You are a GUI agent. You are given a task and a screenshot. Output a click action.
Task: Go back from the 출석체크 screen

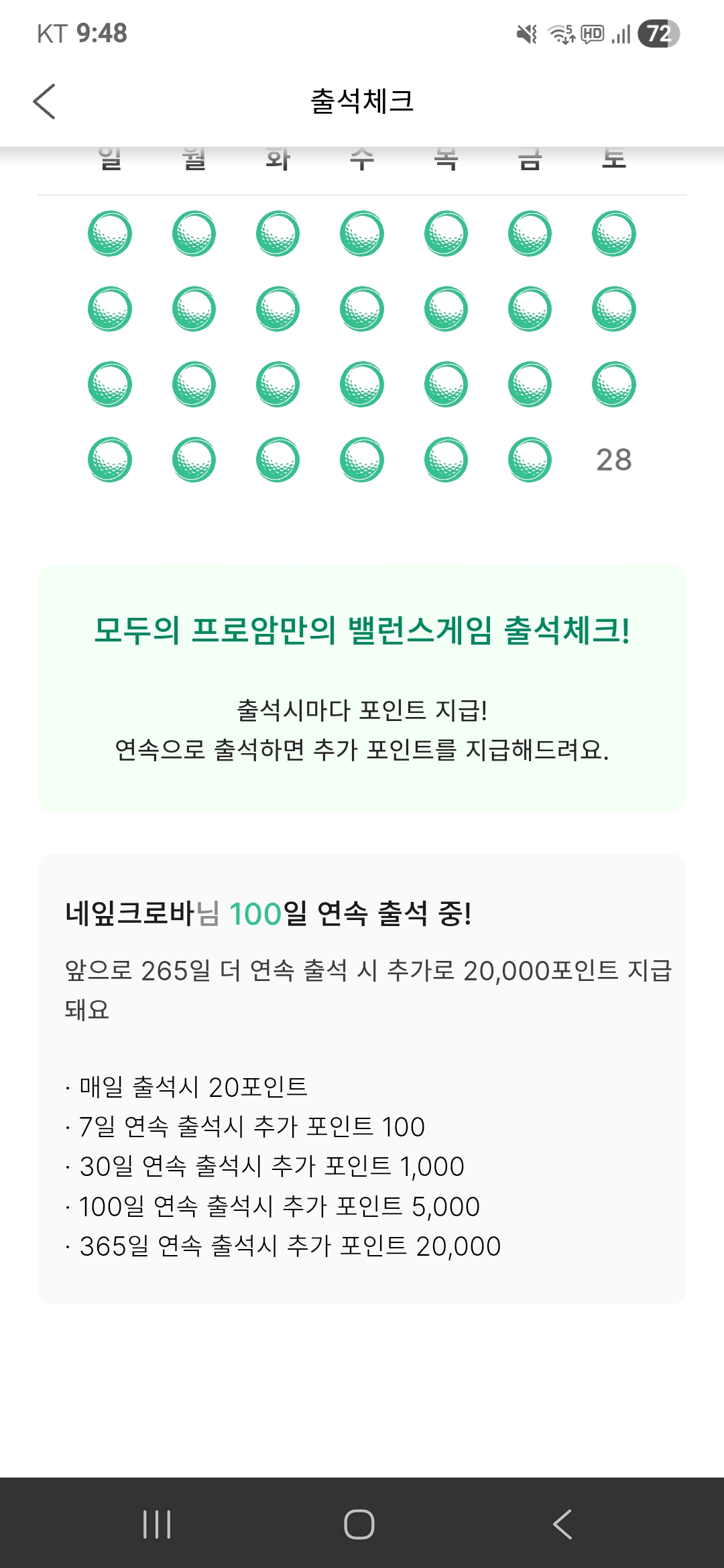pyautogui.click(x=44, y=102)
